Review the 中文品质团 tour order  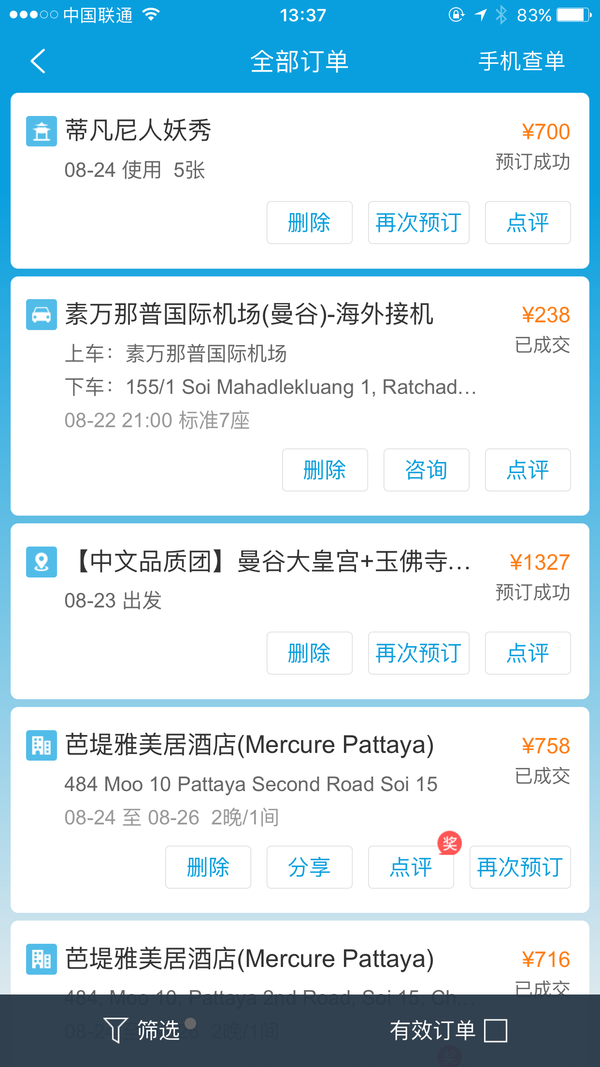click(x=528, y=653)
